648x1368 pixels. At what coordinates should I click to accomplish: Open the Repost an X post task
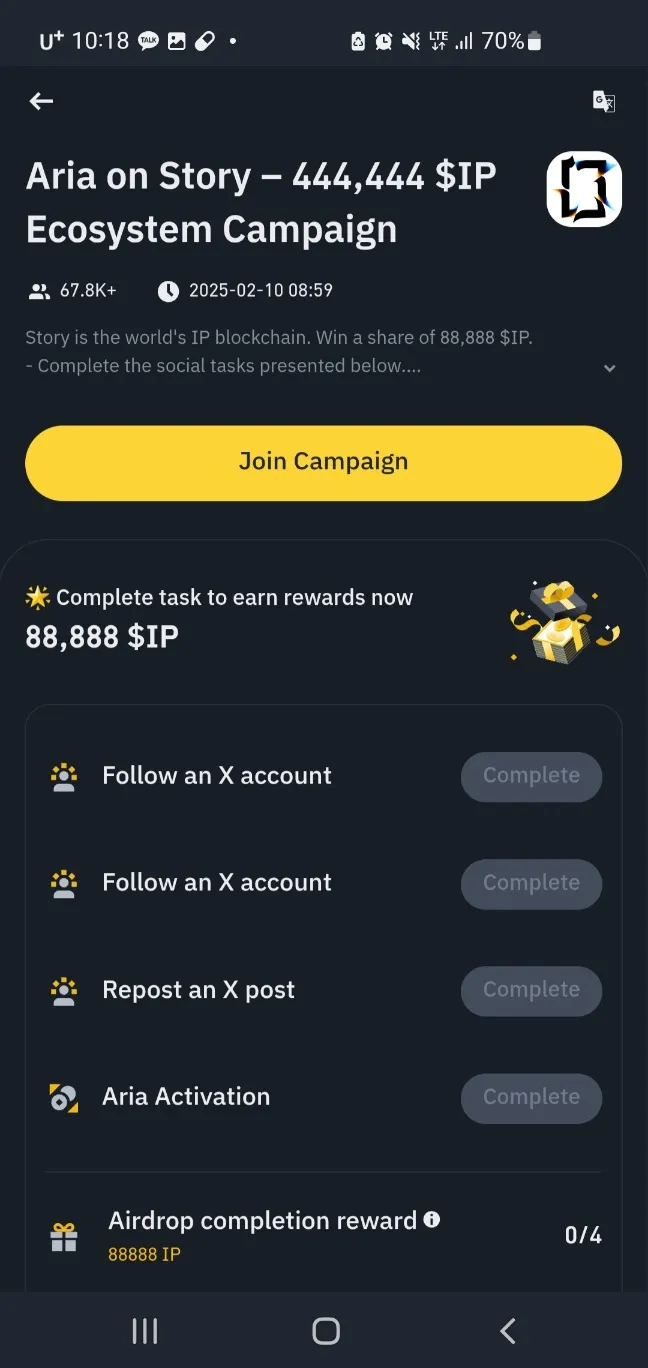(199, 990)
